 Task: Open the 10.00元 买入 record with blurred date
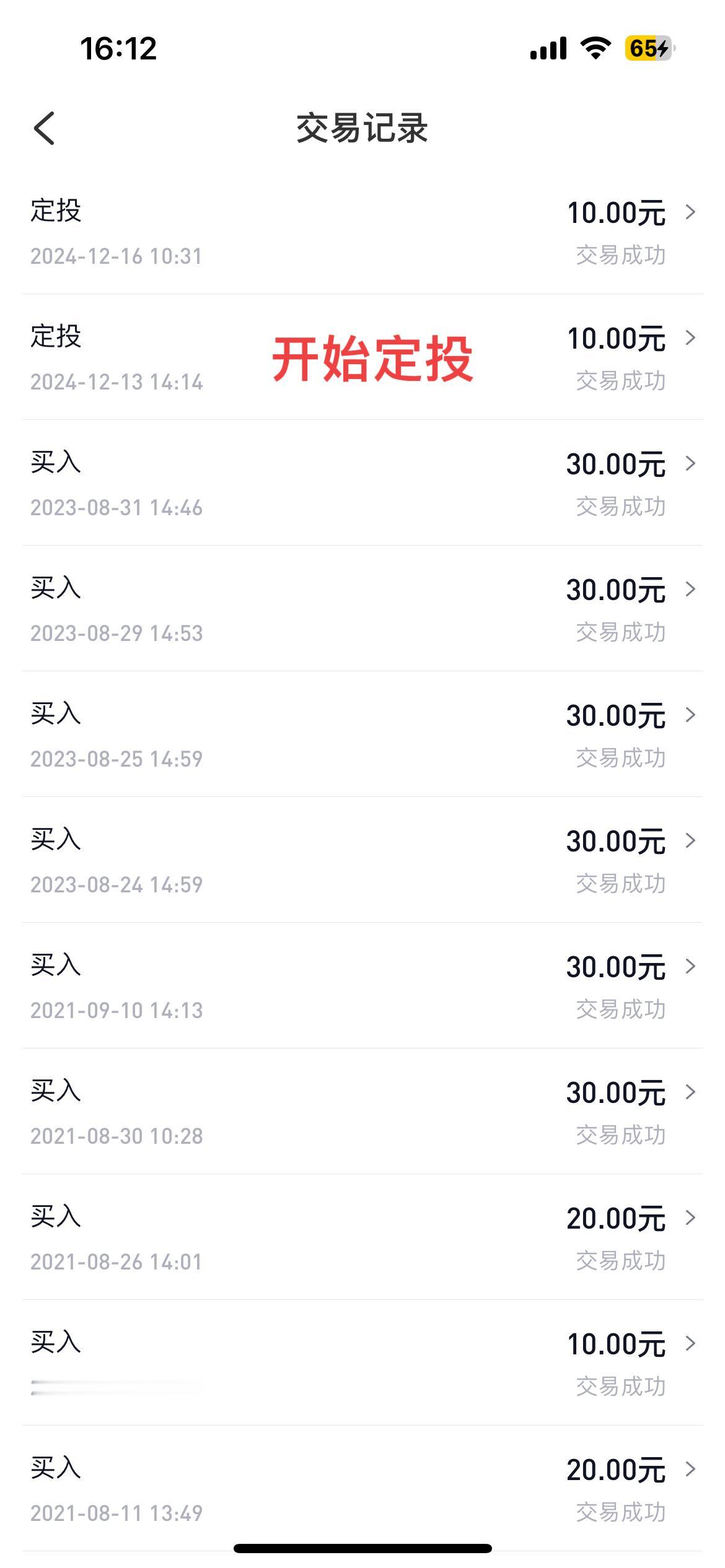point(362,1363)
